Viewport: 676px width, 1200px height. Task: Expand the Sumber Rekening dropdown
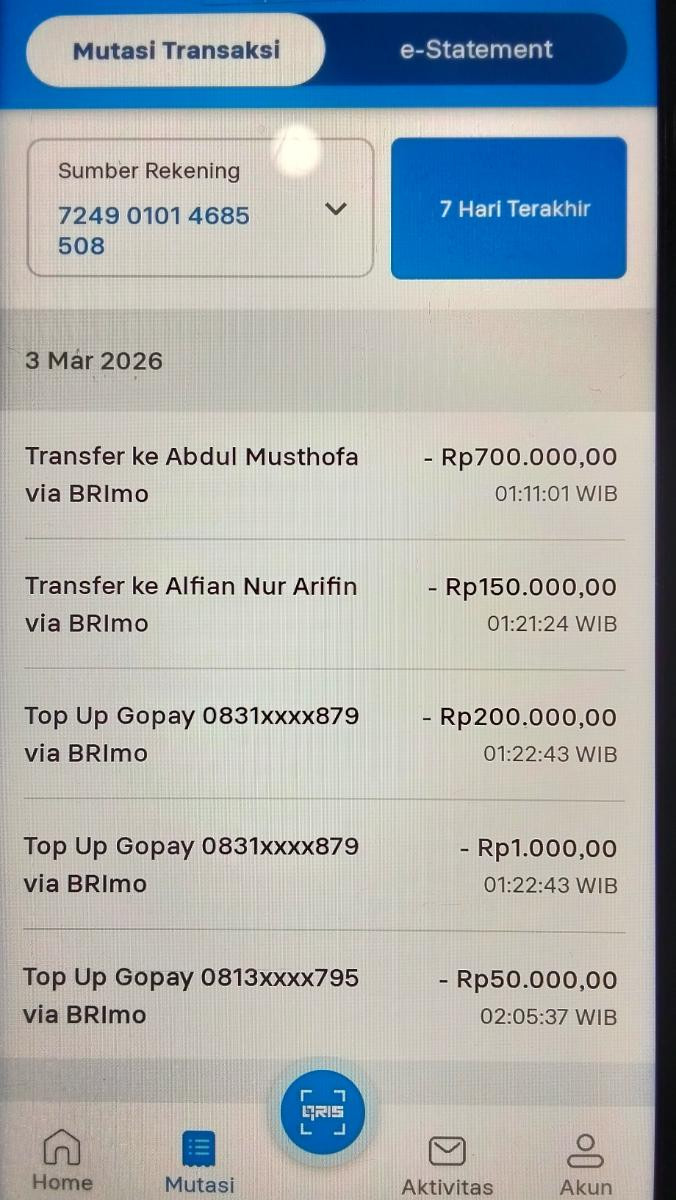200,208
